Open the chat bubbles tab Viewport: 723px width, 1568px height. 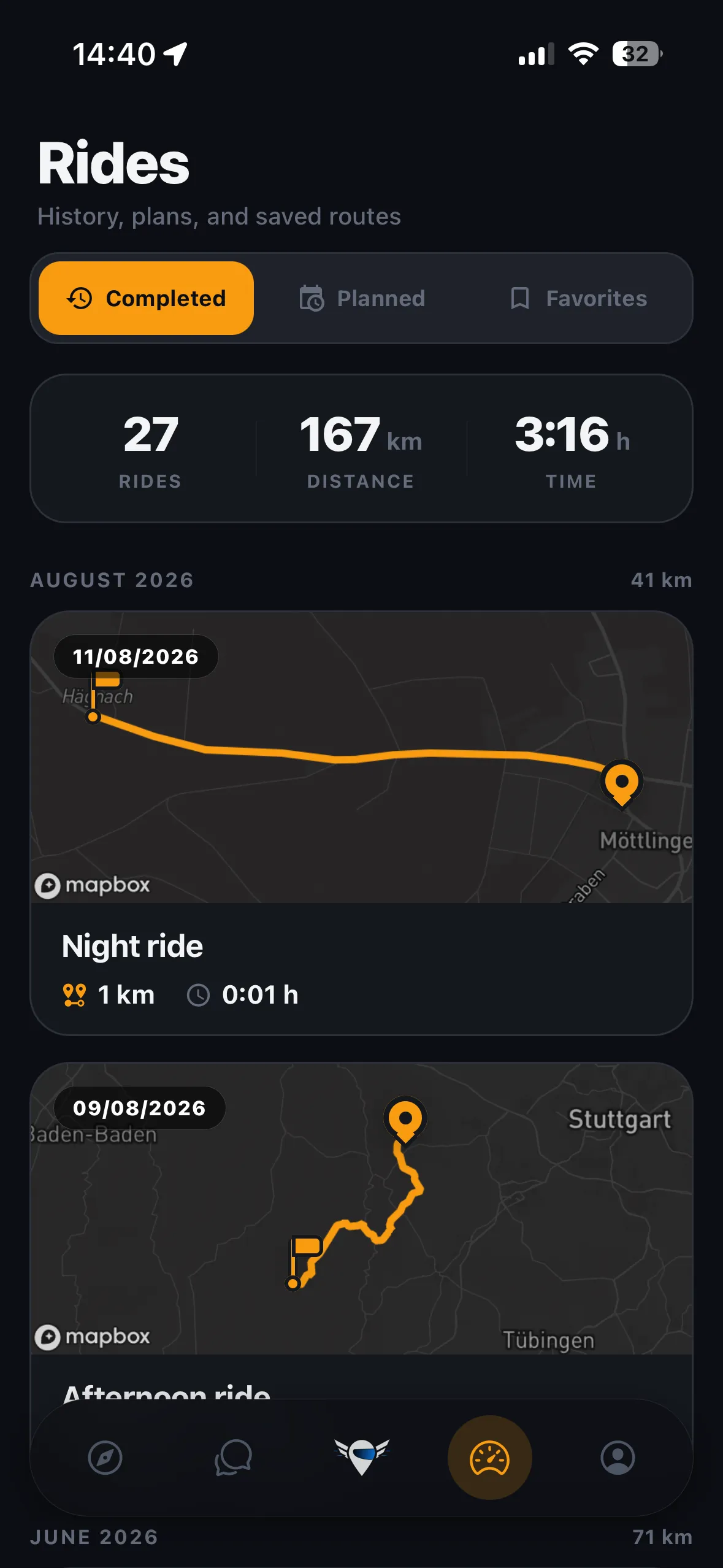pyautogui.click(x=234, y=1458)
